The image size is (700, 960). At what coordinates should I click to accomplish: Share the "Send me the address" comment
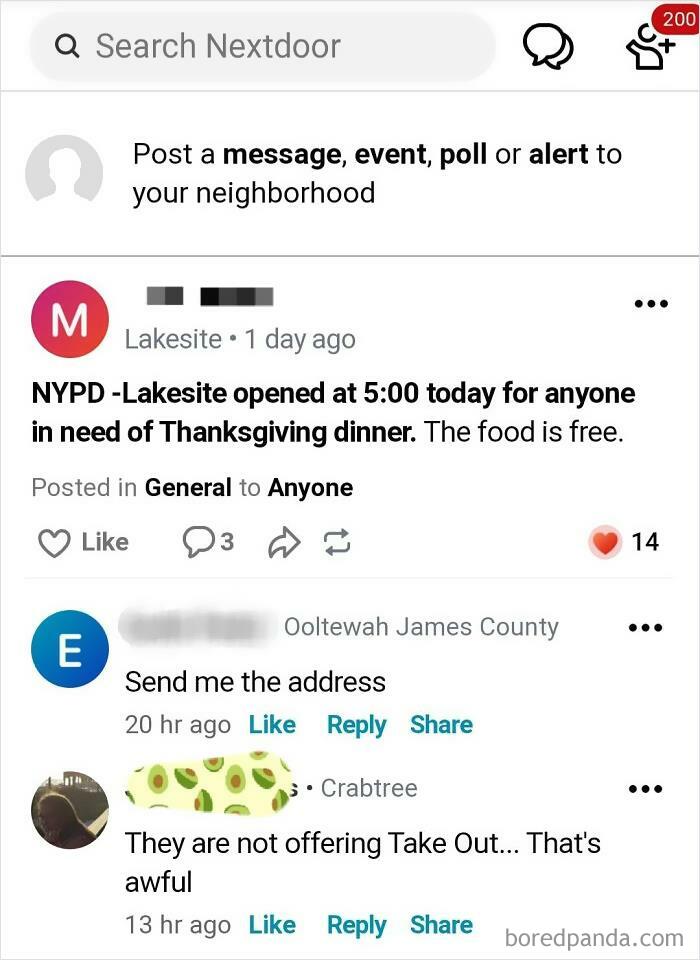441,725
